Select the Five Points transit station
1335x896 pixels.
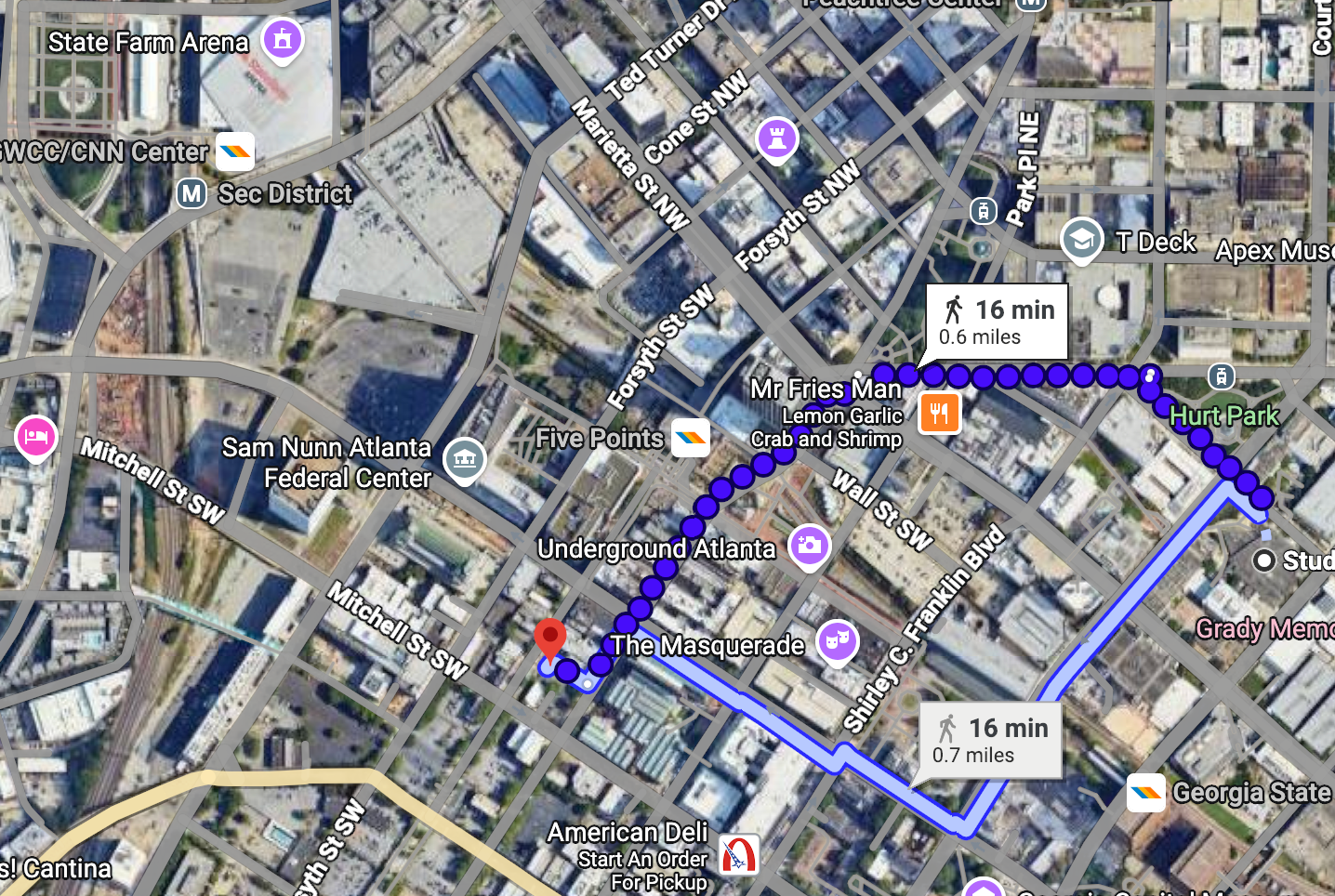coord(691,437)
